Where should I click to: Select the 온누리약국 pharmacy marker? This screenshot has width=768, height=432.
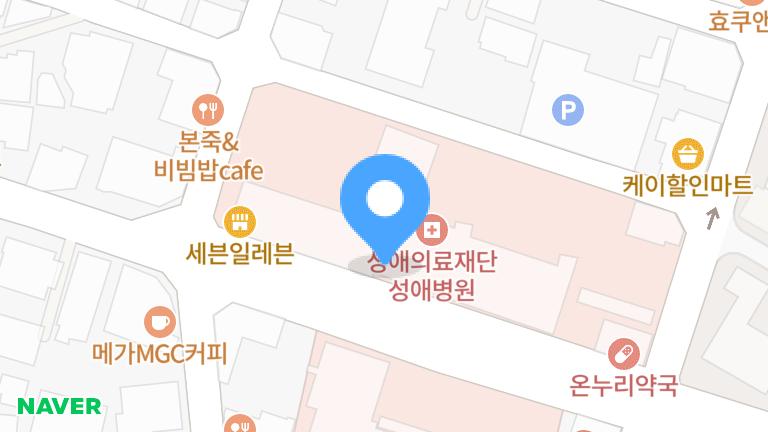(624, 353)
